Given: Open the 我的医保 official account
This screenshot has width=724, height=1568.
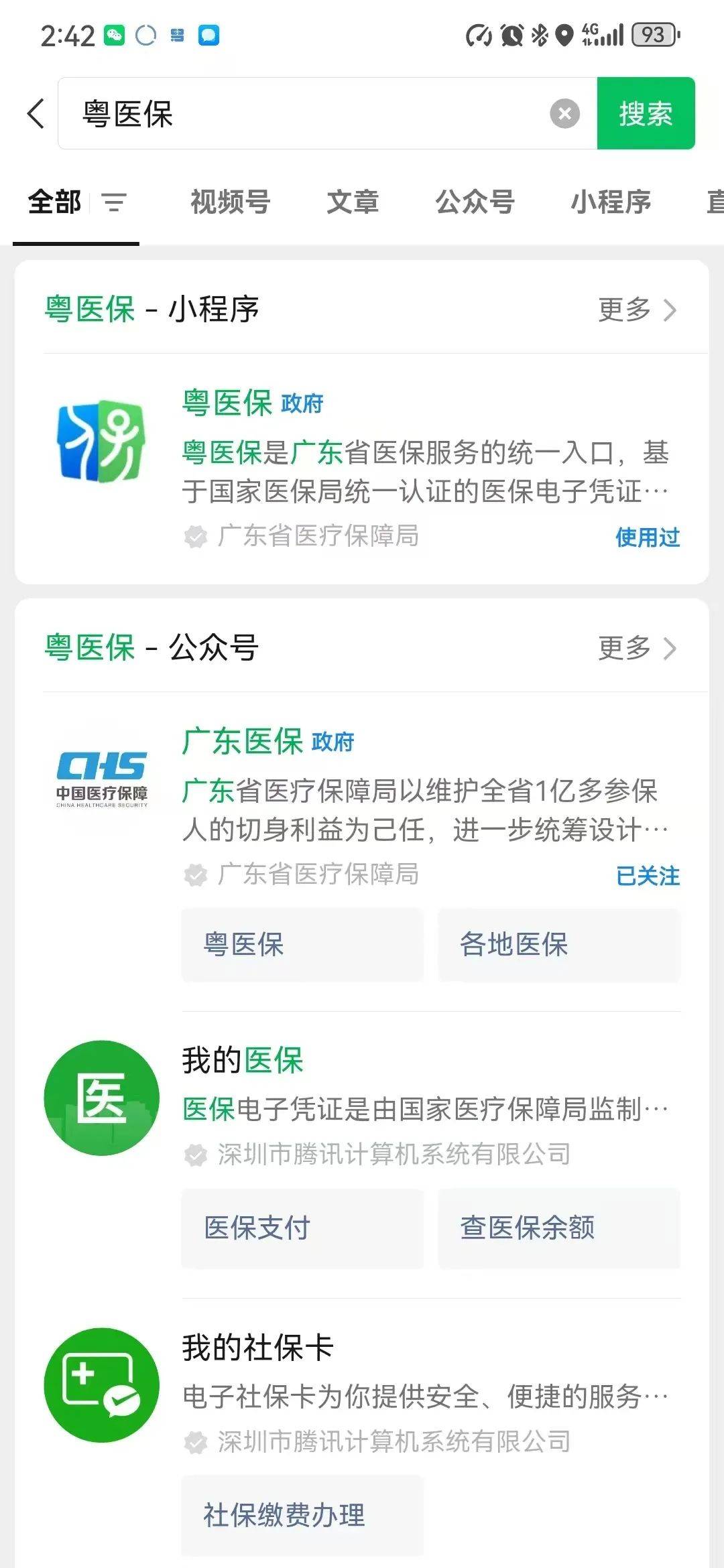Looking at the screenshot, I should click(362, 1099).
